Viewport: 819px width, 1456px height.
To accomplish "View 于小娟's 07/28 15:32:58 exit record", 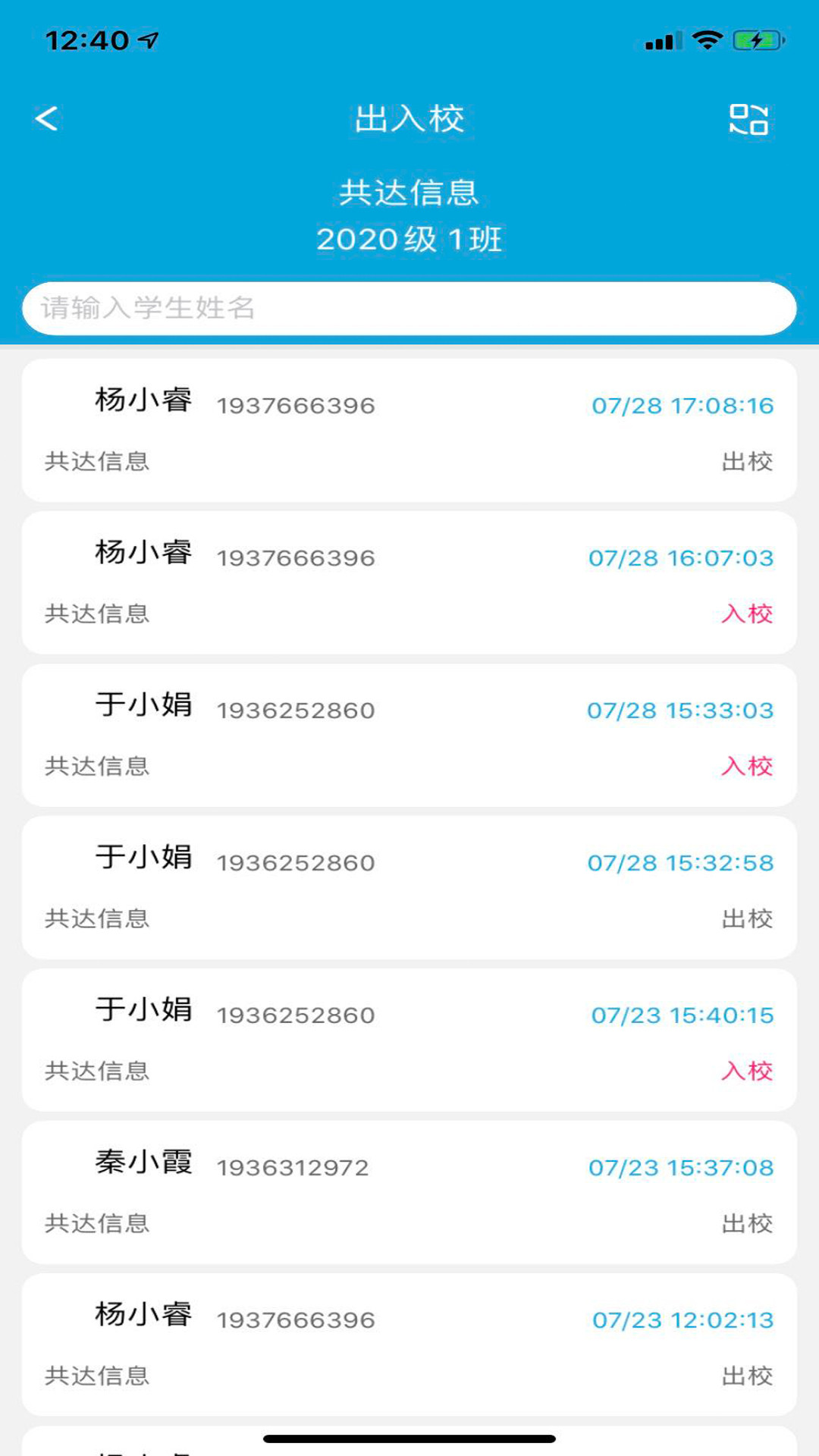I will pyautogui.click(x=409, y=887).
